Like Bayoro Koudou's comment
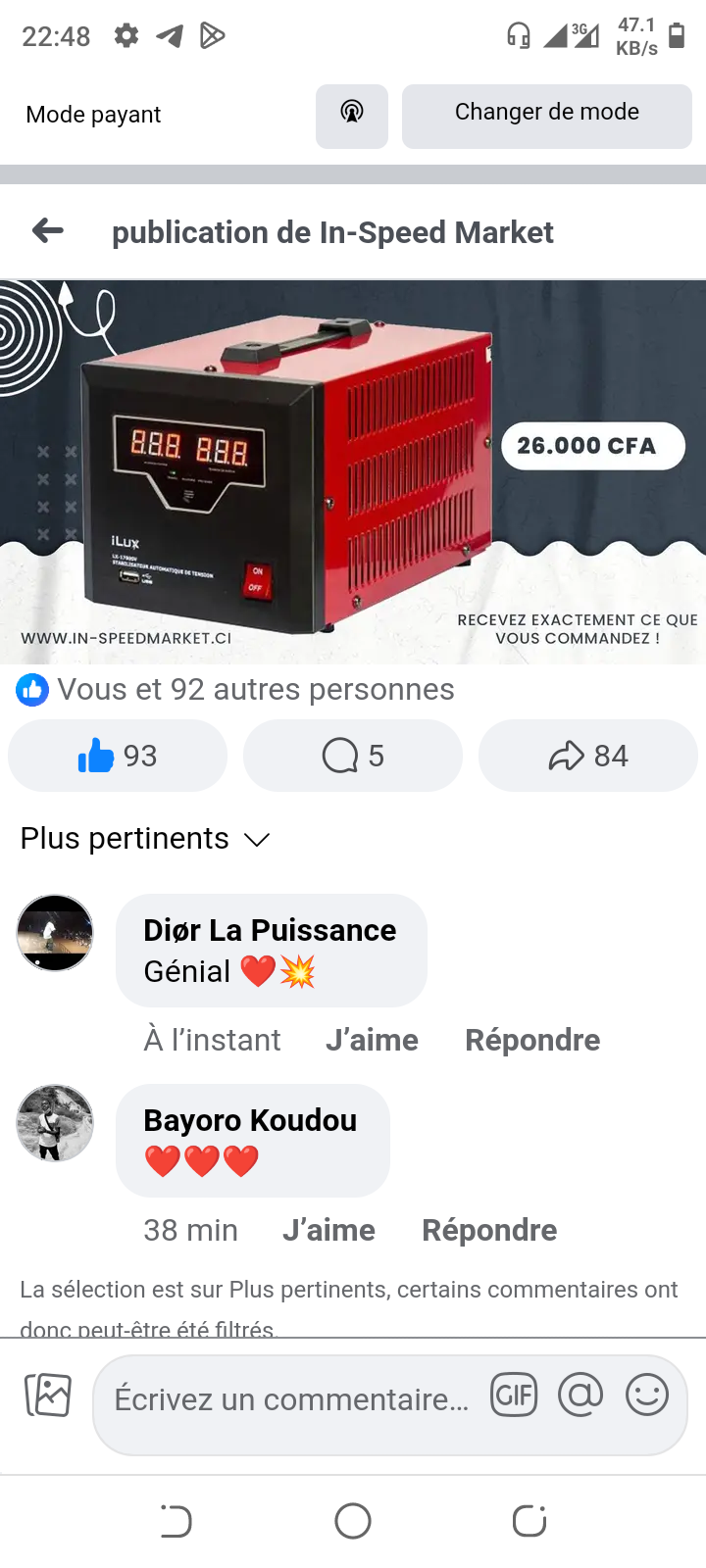This screenshot has height=1568, width=706. pos(328,1230)
